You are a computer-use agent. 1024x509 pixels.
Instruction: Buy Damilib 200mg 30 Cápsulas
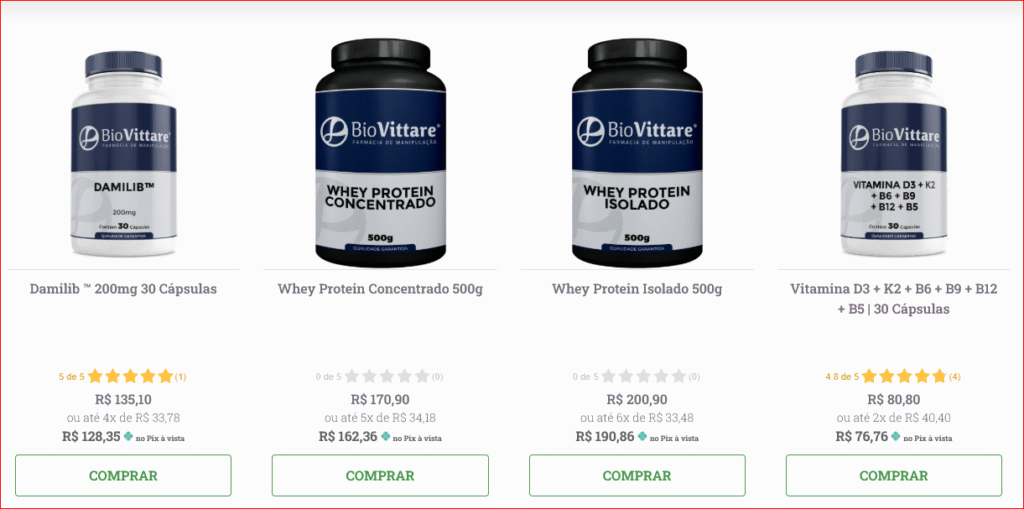123,475
